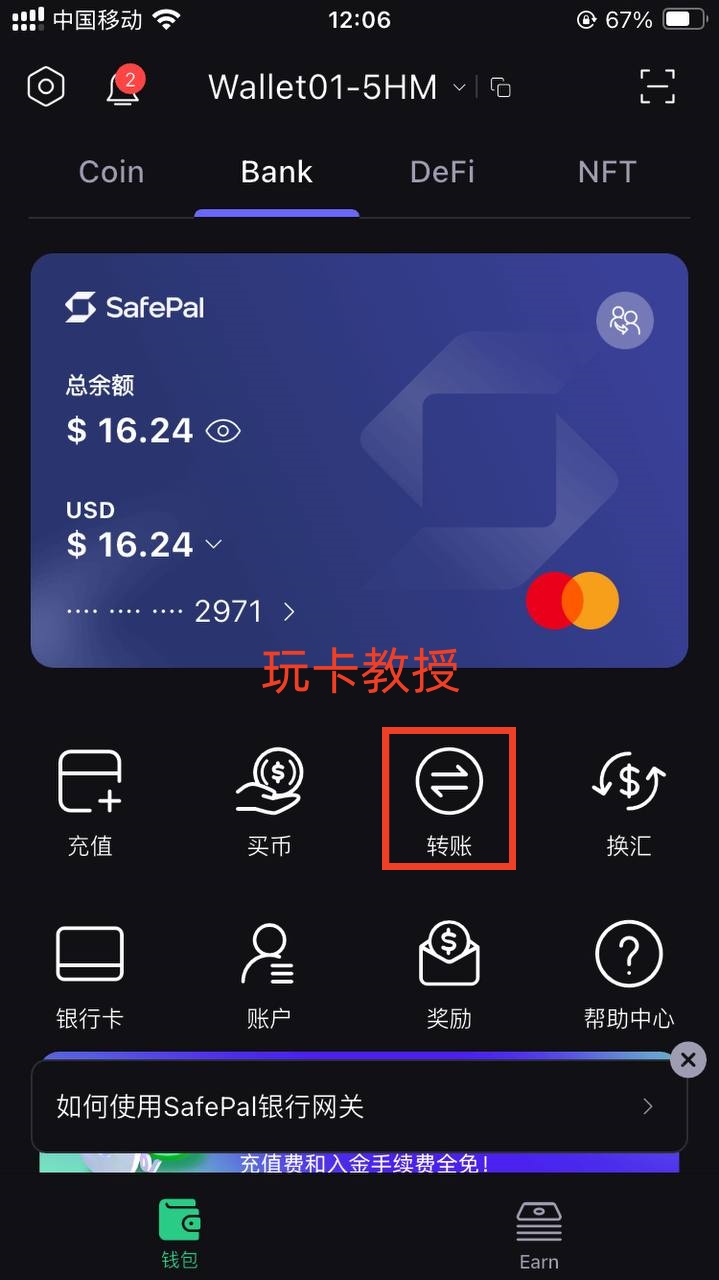Open the notifications bell
The height and width of the screenshot is (1280, 719).
pos(122,87)
